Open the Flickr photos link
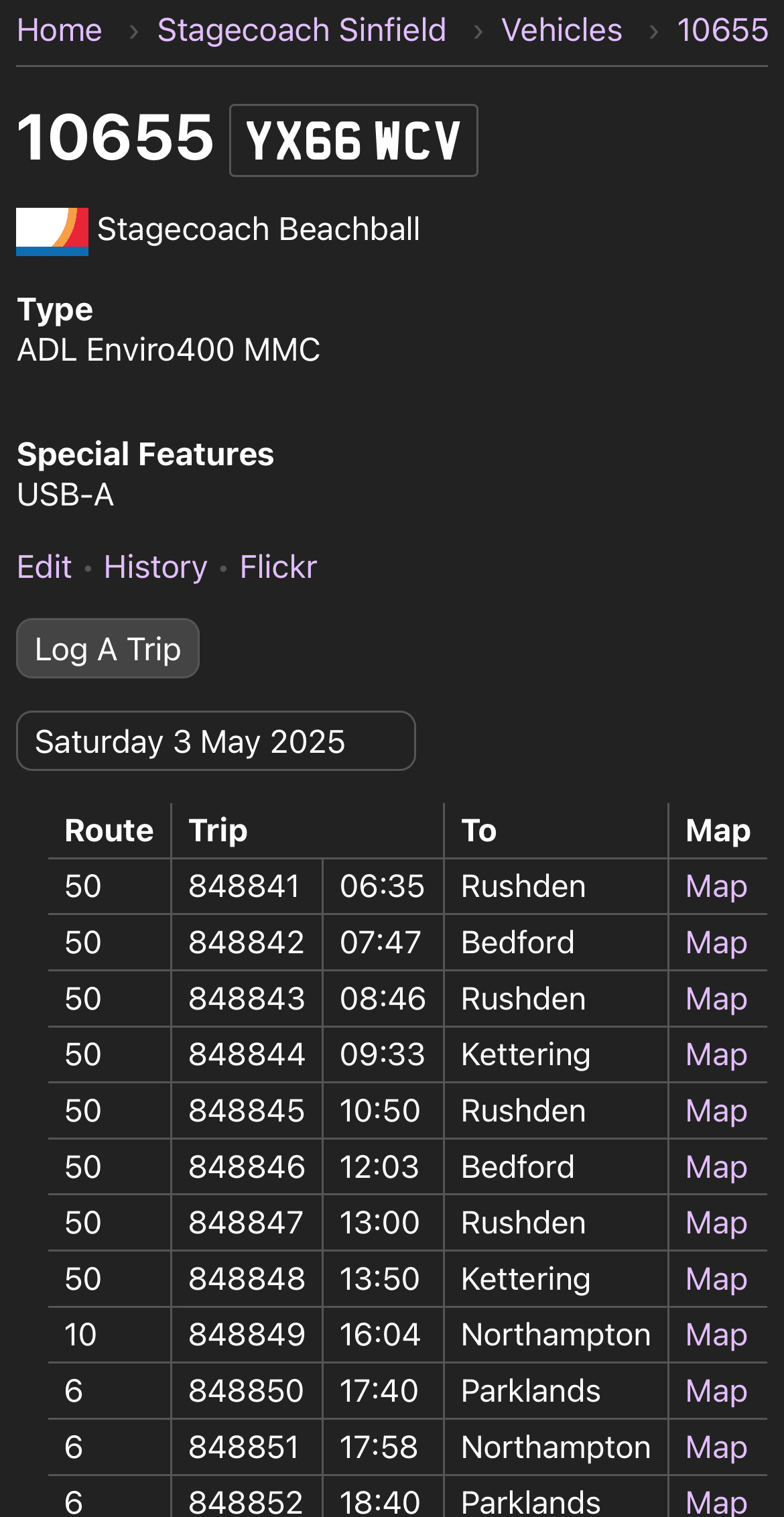The width and height of the screenshot is (784, 1517). tap(278, 567)
